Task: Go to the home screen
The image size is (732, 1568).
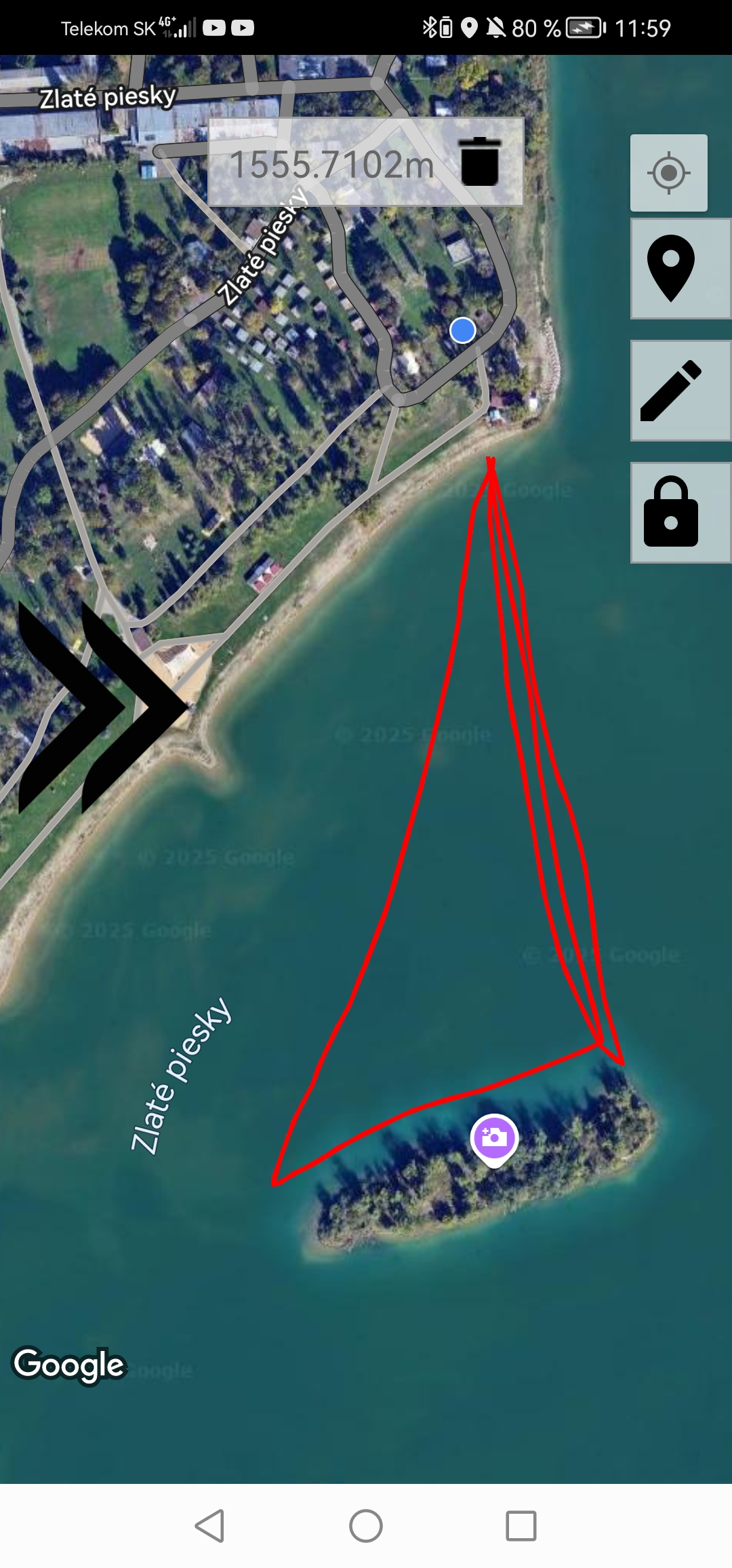Action: 366,1526
